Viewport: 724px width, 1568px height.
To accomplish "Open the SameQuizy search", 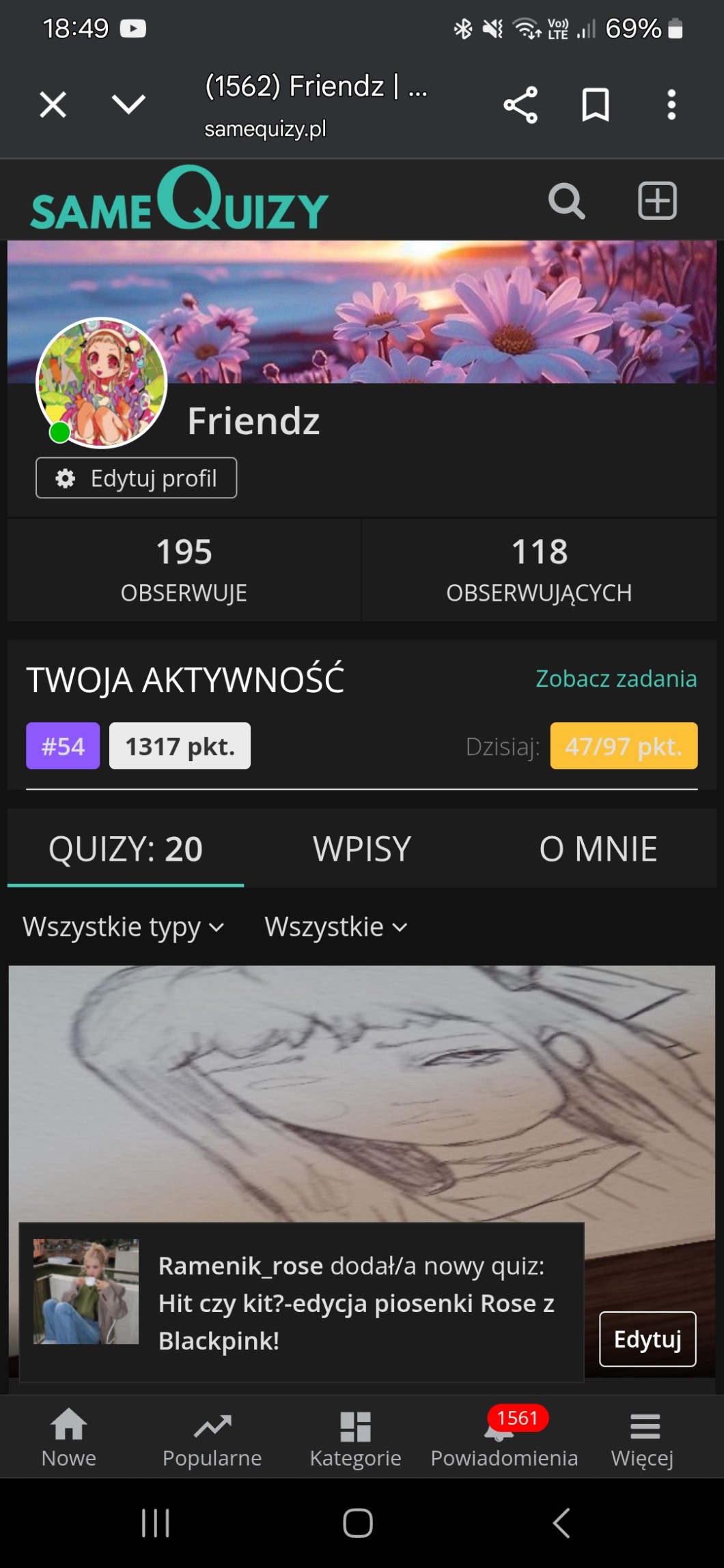I will (x=566, y=201).
